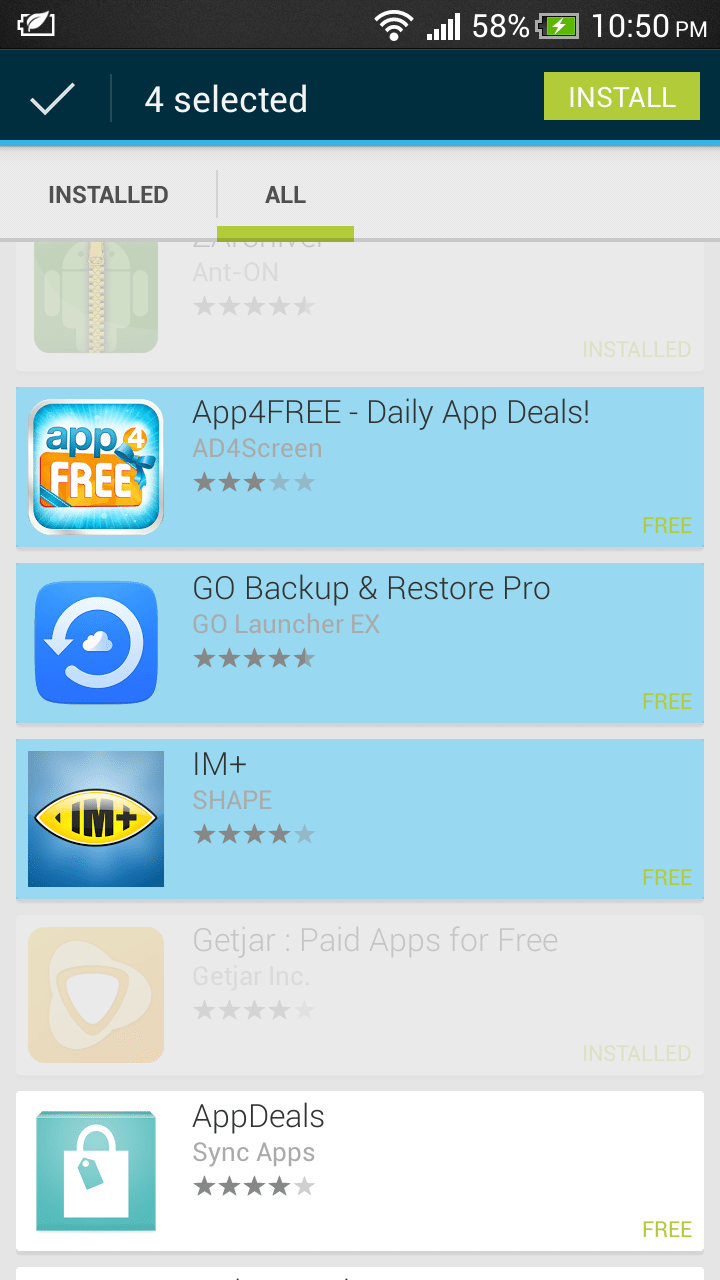Tap the Getjar Paid Apps card
This screenshot has width=720, height=1280.
click(360, 995)
